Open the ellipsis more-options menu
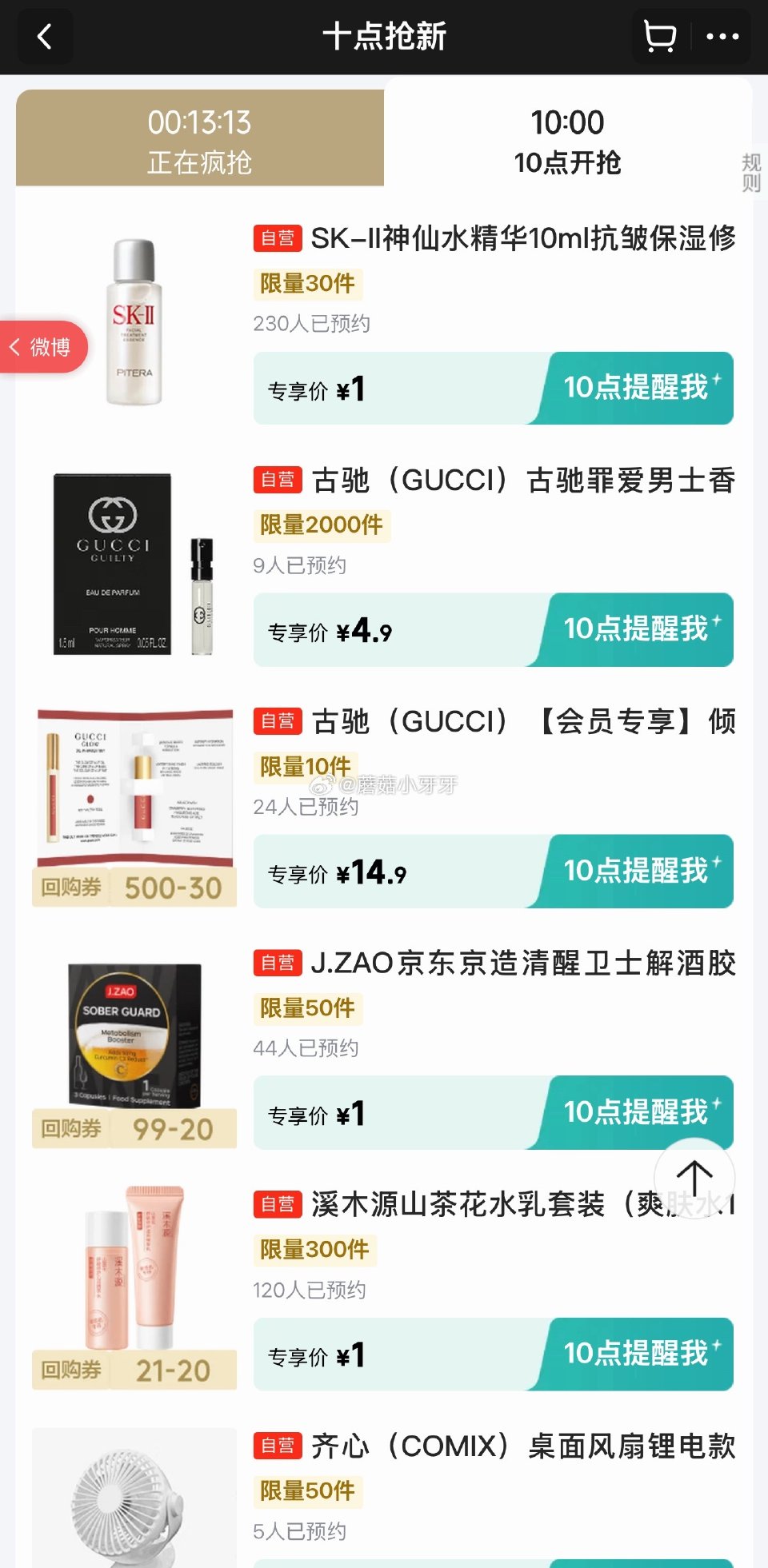 point(722,37)
